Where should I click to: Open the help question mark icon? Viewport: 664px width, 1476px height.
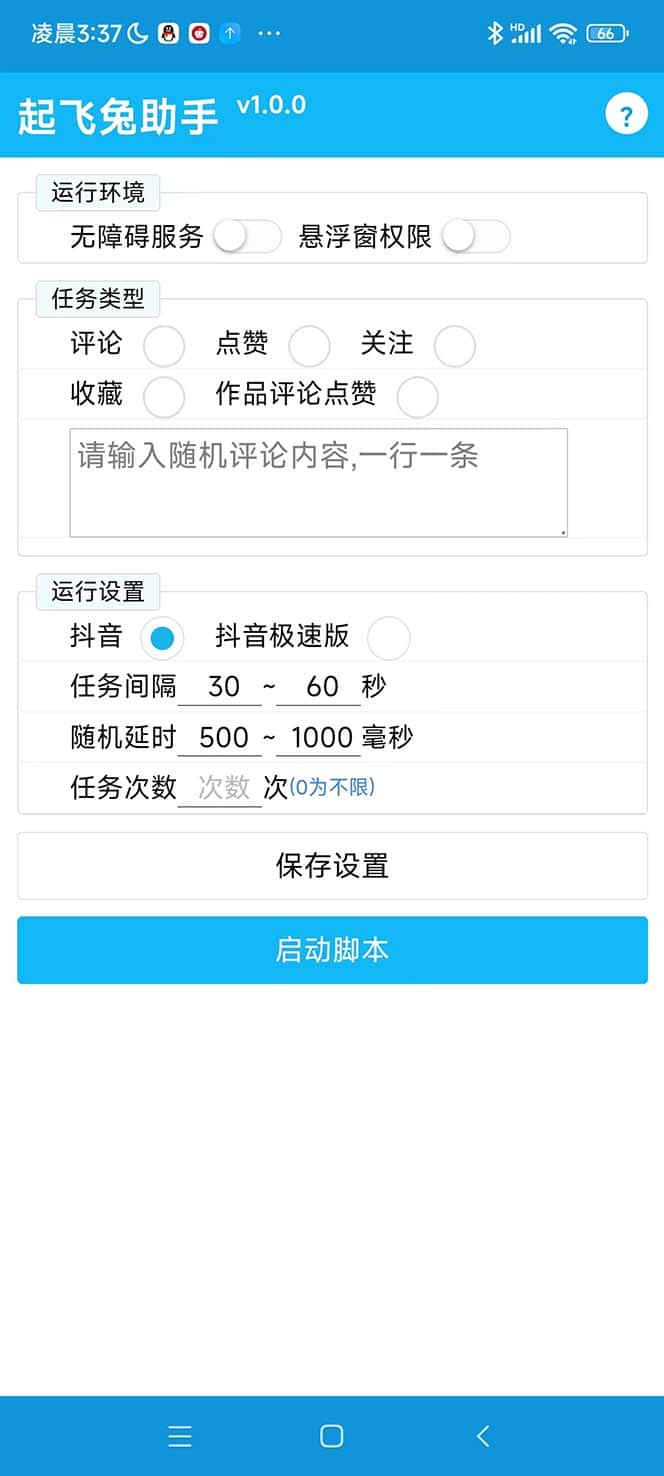click(x=626, y=115)
